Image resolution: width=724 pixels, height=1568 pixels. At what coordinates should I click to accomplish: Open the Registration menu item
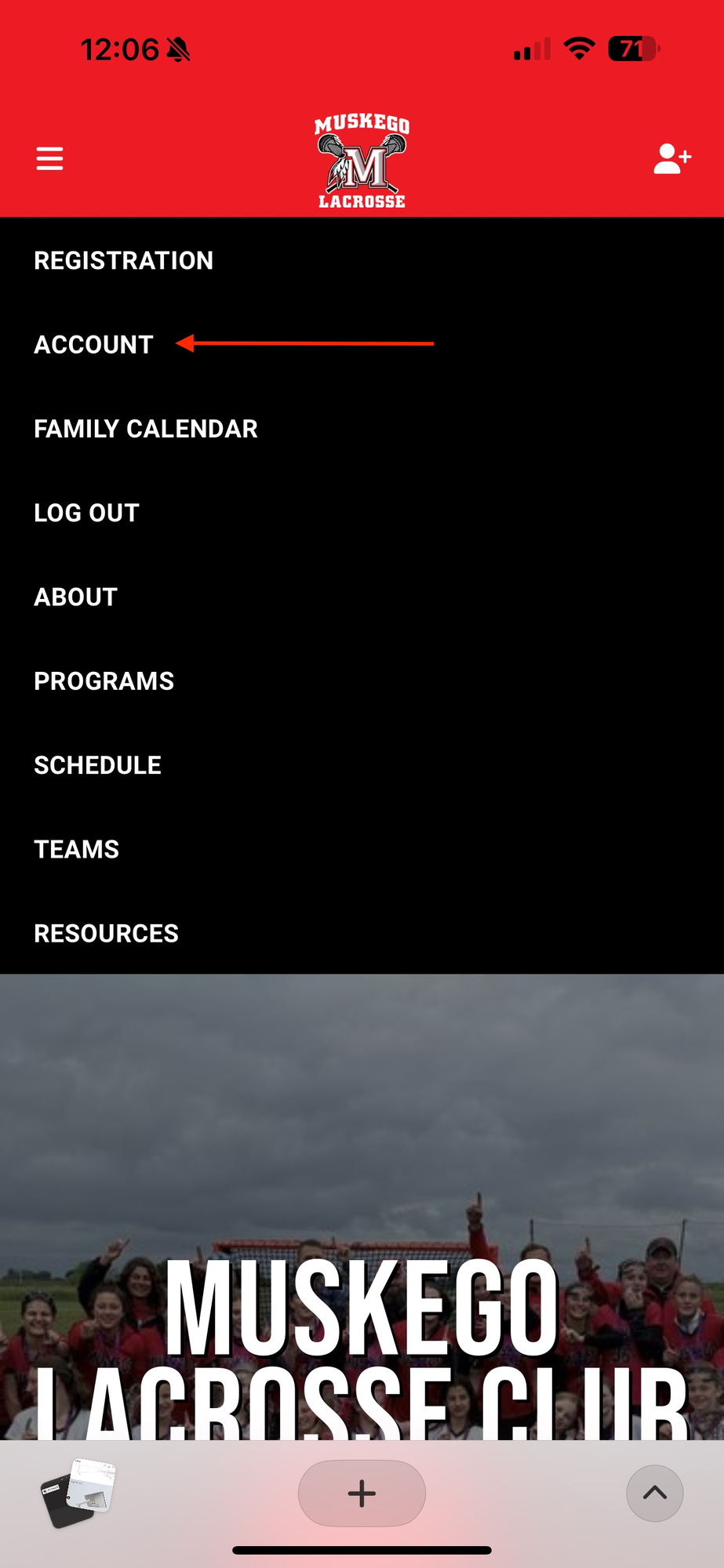pyautogui.click(x=123, y=260)
